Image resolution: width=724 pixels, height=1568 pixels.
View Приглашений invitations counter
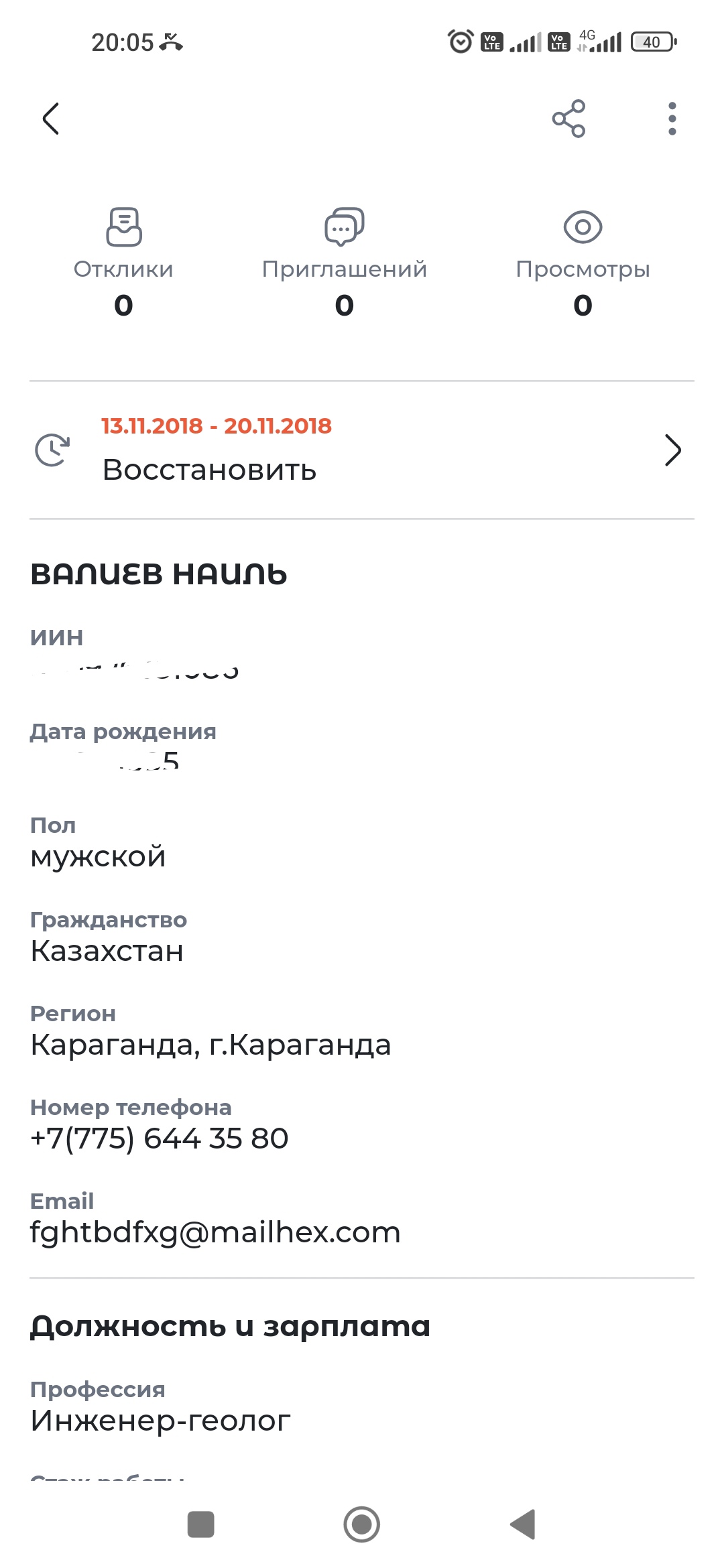click(x=344, y=262)
